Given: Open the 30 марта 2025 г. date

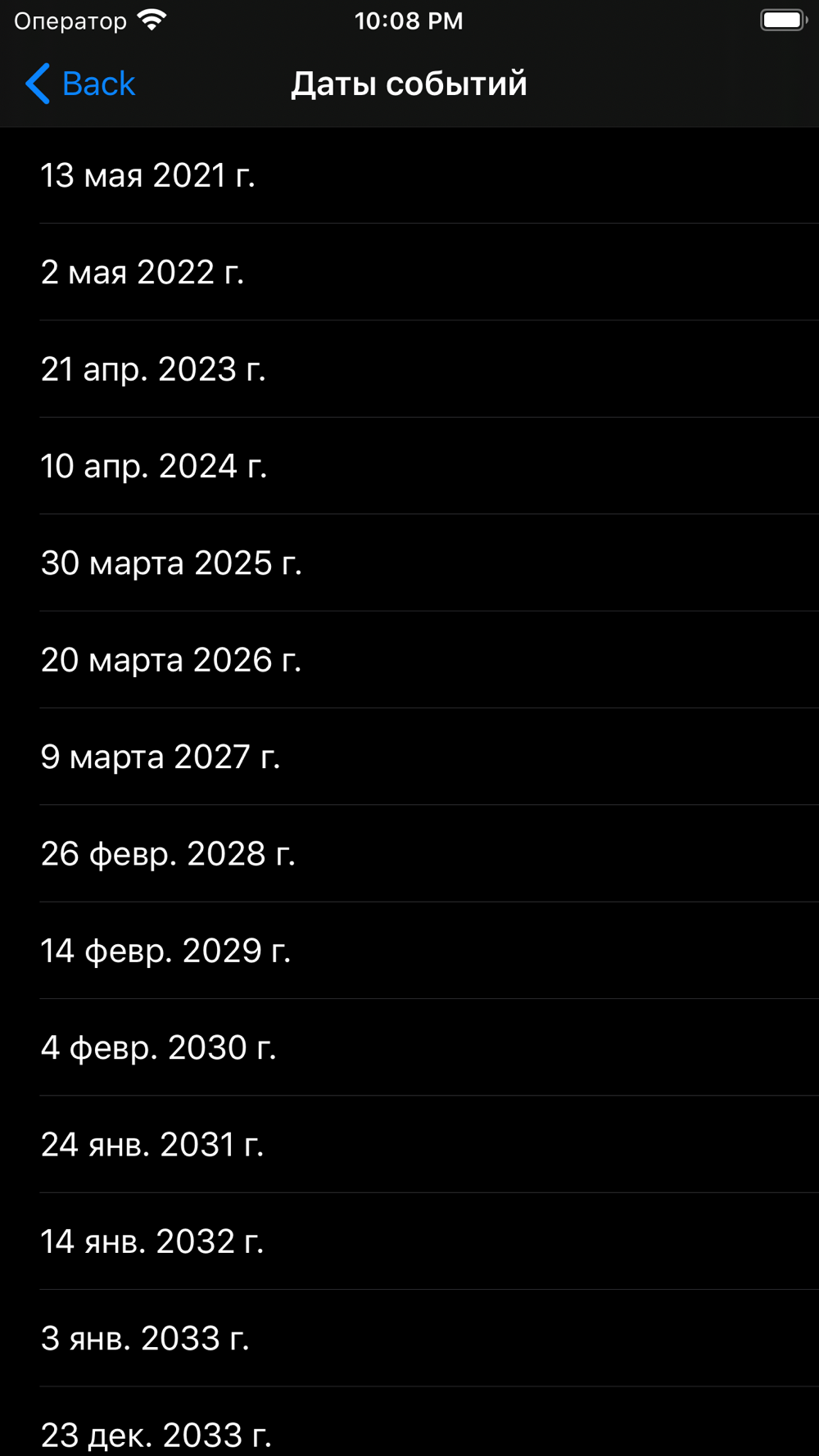Looking at the screenshot, I should tap(409, 563).
